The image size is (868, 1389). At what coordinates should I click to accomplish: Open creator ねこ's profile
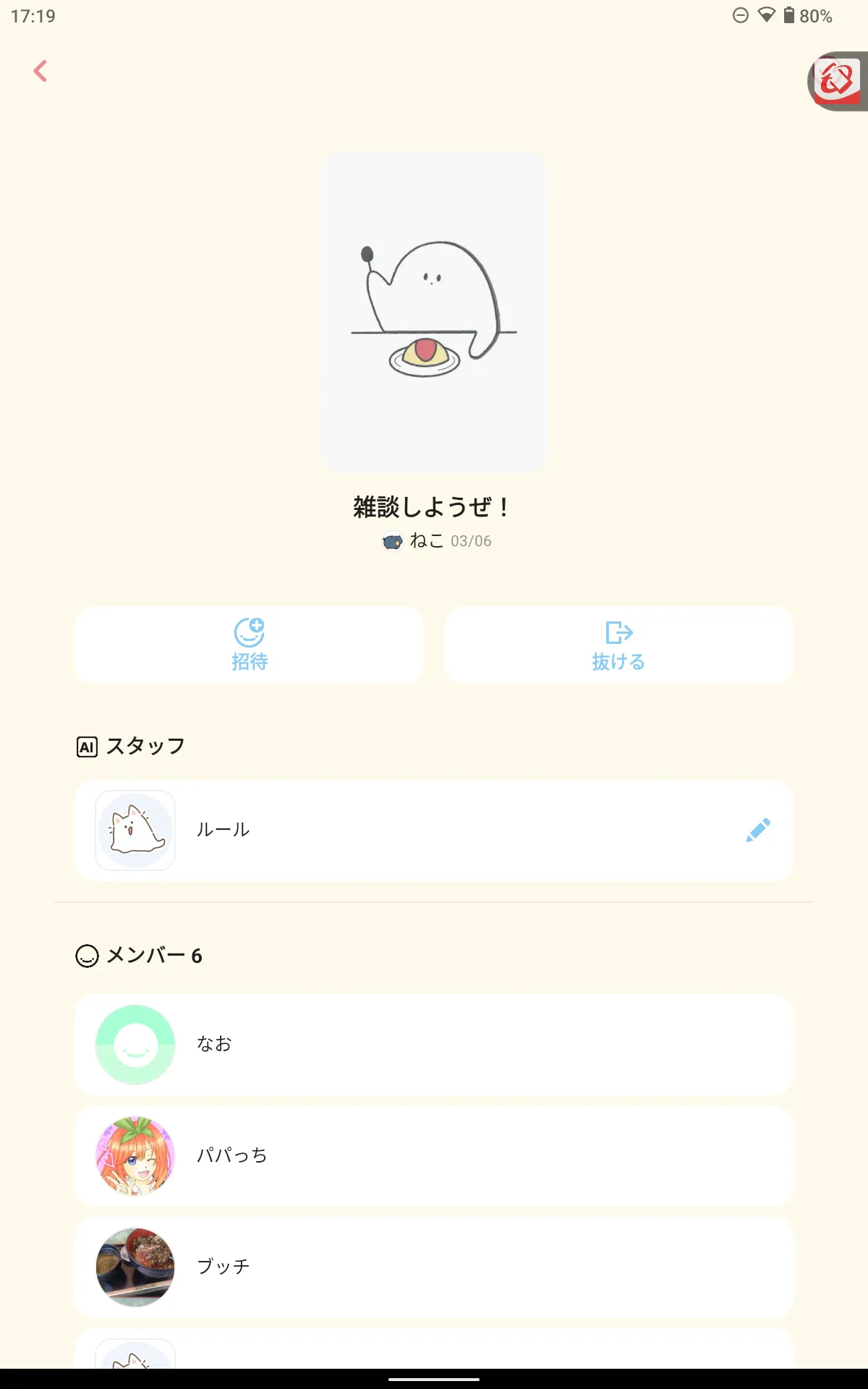click(426, 541)
